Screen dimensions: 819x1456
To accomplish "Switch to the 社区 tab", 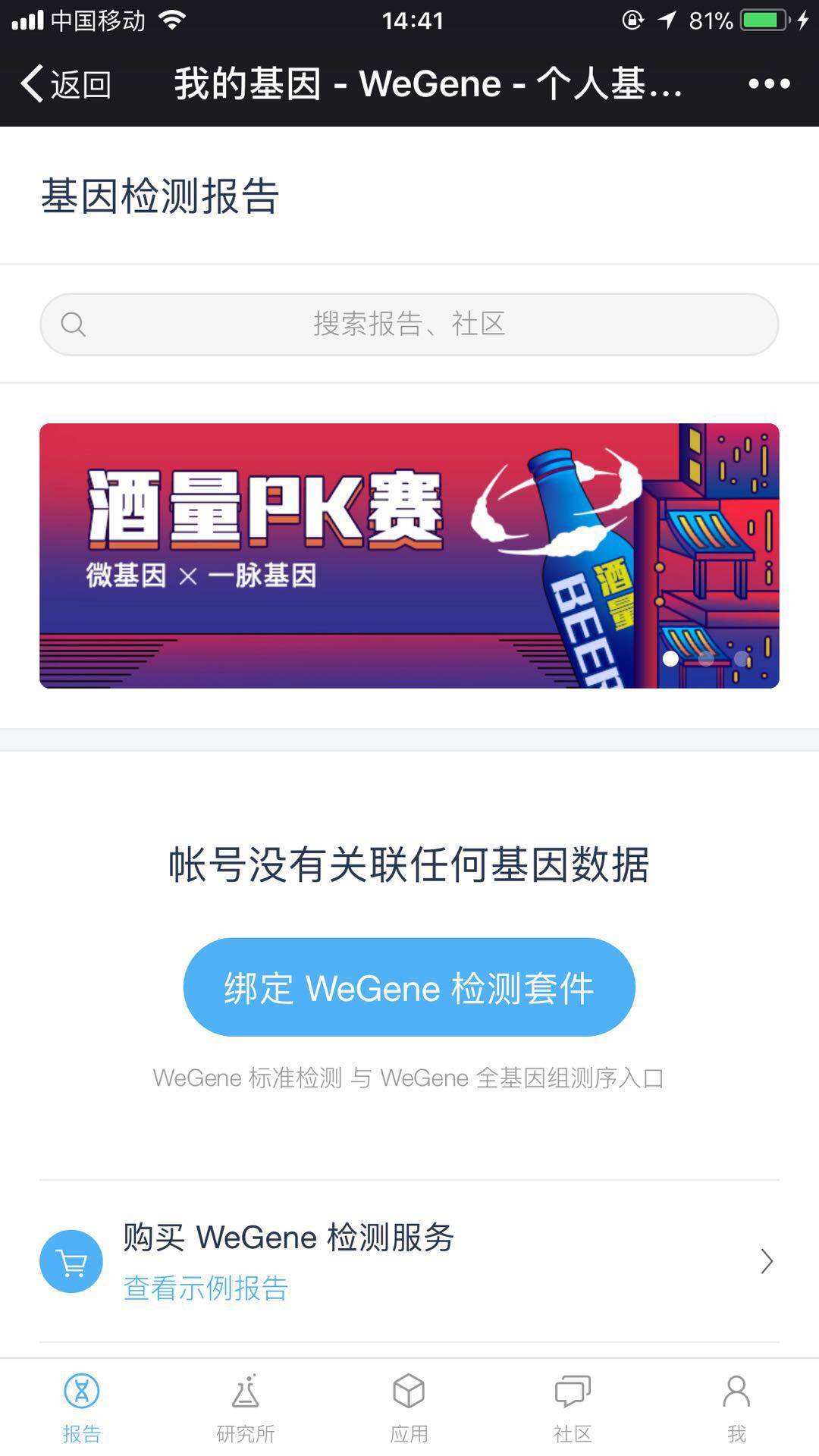I will pyautogui.click(x=573, y=1407).
